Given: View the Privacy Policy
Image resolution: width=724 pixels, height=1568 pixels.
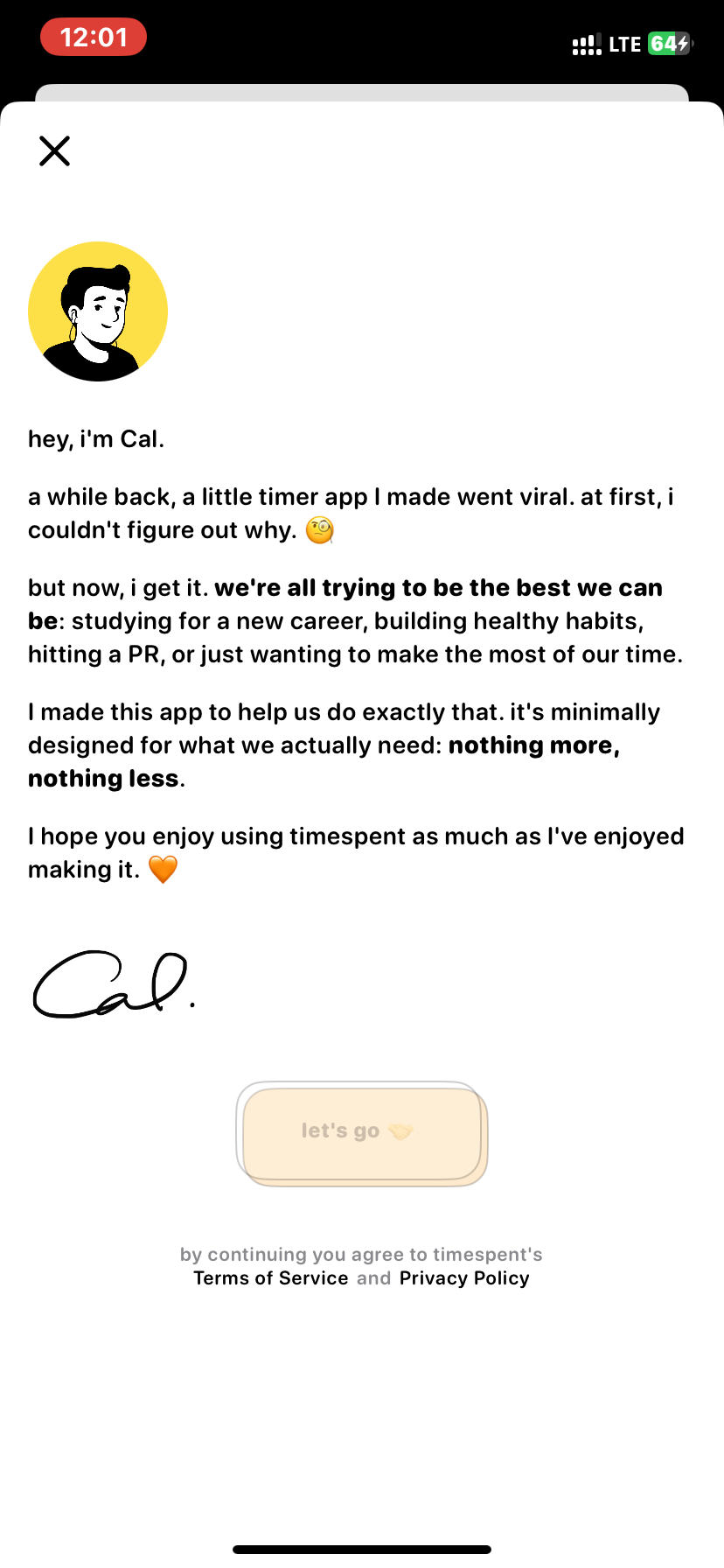Looking at the screenshot, I should point(464,1278).
